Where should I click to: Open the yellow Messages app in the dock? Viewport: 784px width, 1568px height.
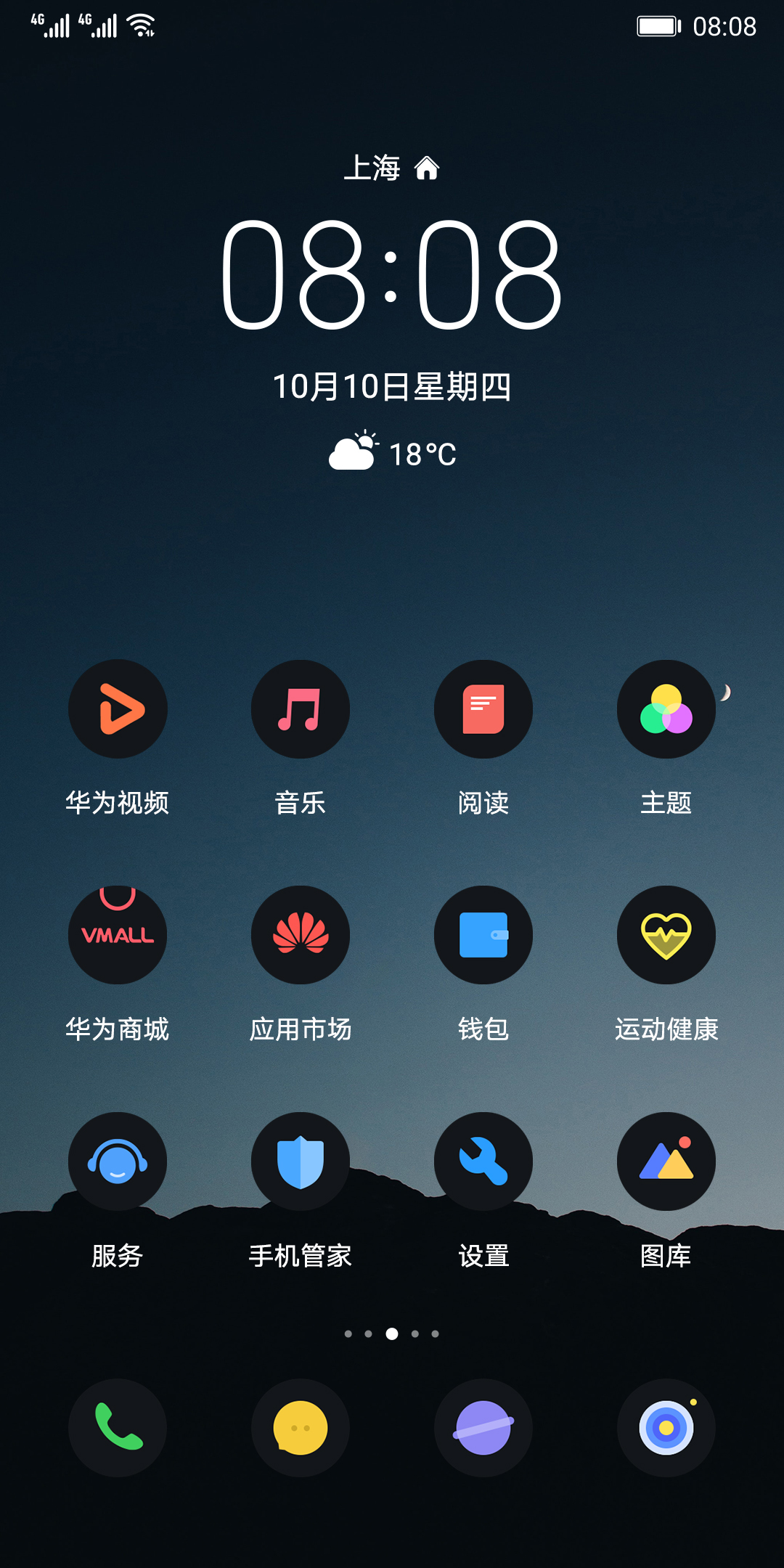(x=301, y=1427)
